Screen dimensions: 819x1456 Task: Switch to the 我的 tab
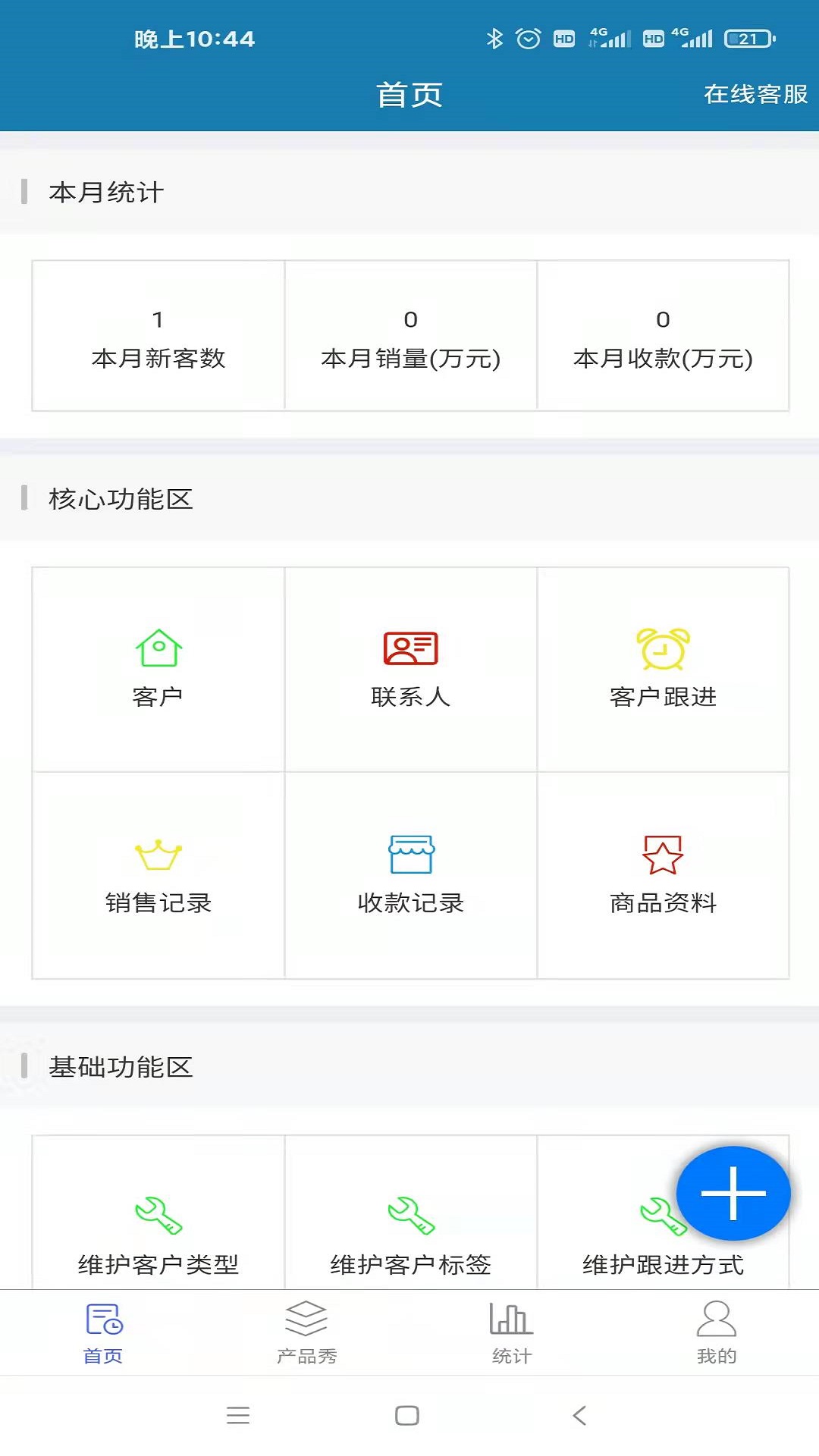(x=716, y=1332)
